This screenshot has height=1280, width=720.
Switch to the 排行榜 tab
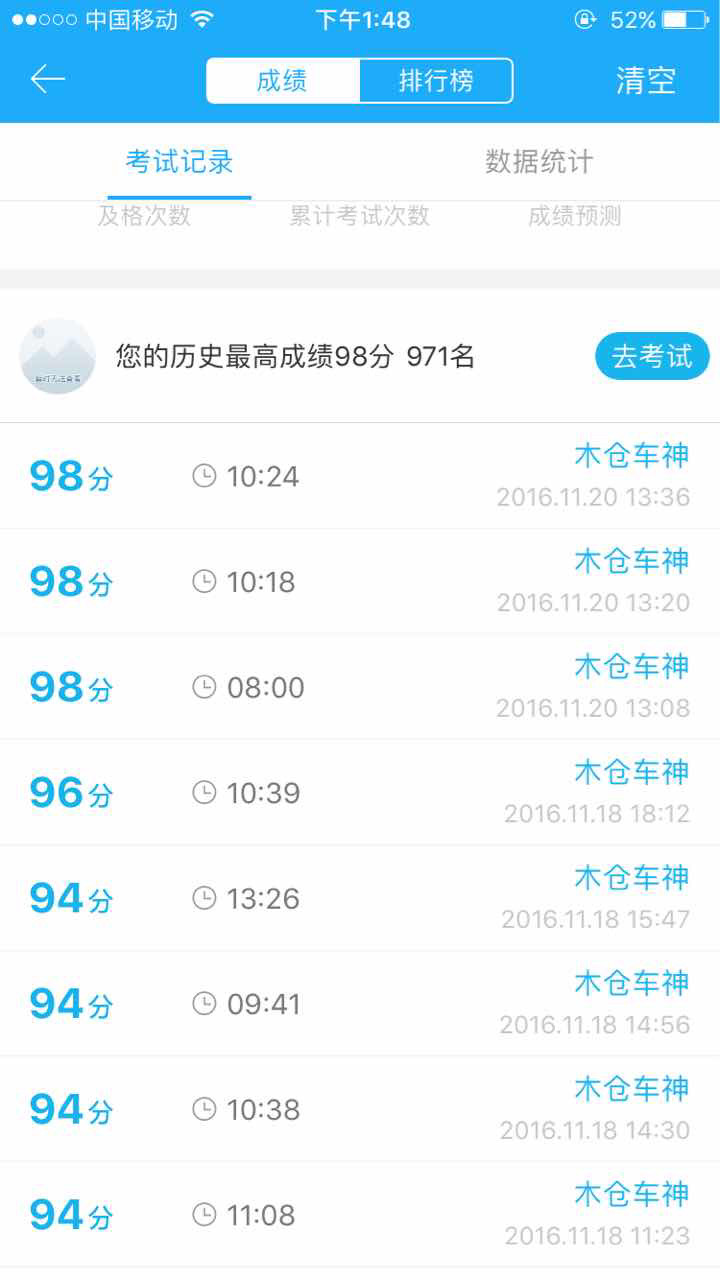click(437, 79)
